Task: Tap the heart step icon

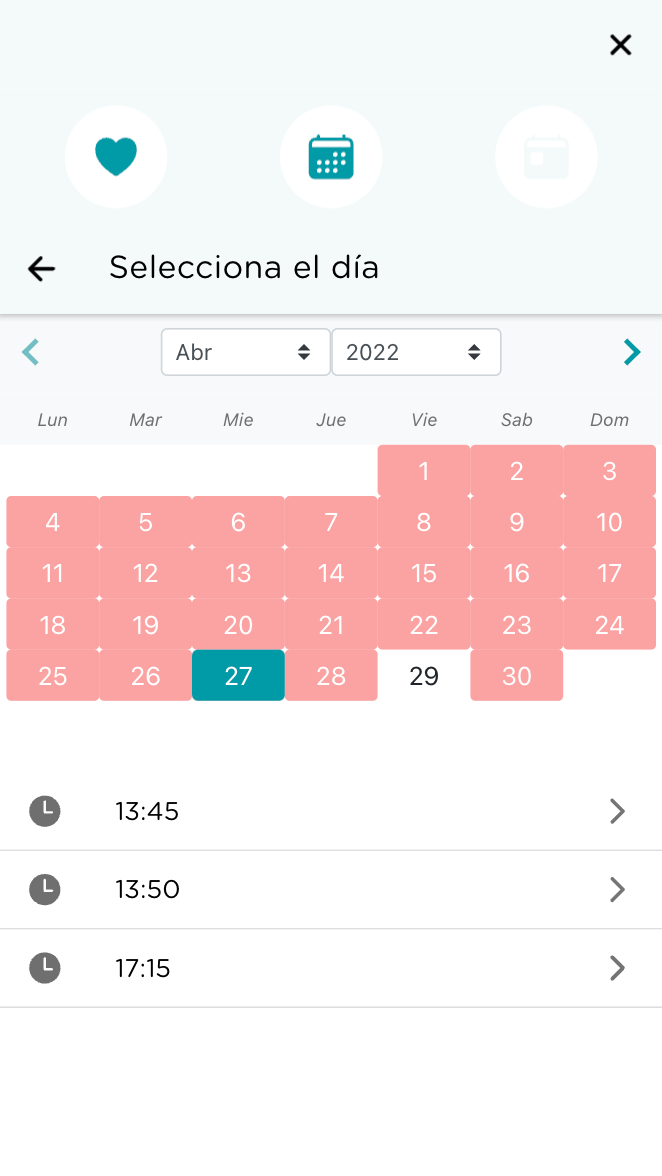Action: coord(115,157)
